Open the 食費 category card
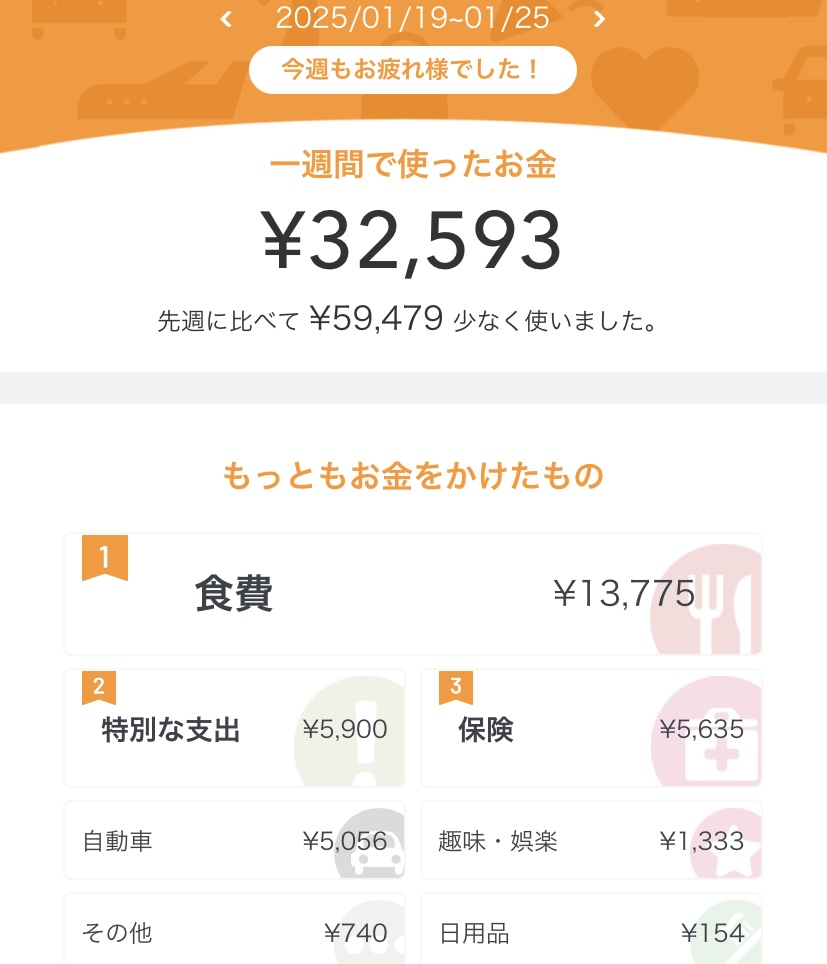827x964 pixels. click(x=412, y=594)
